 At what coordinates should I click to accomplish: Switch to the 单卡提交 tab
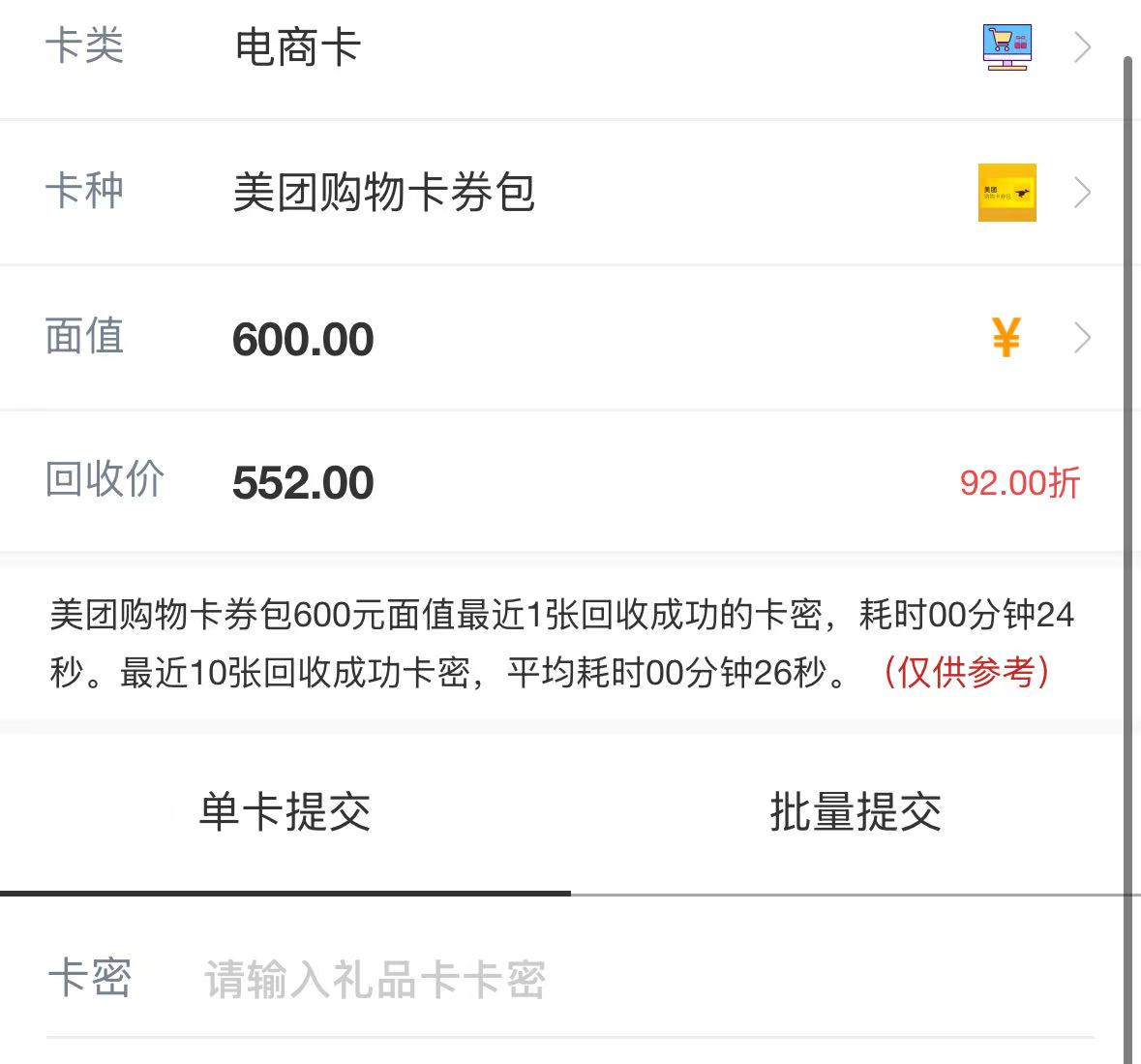pyautogui.click(x=285, y=811)
